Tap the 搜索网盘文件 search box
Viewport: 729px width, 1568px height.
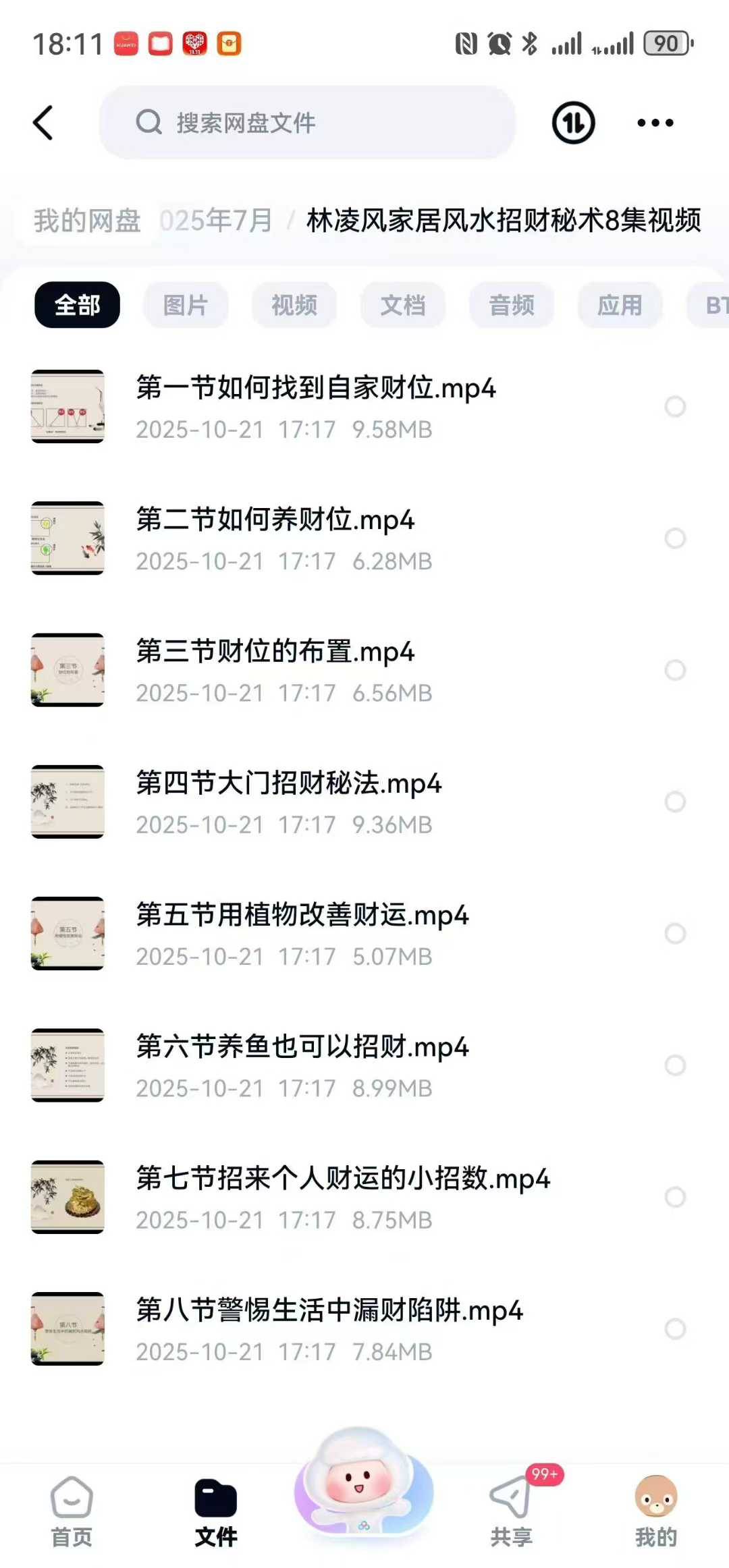pyautogui.click(x=307, y=123)
